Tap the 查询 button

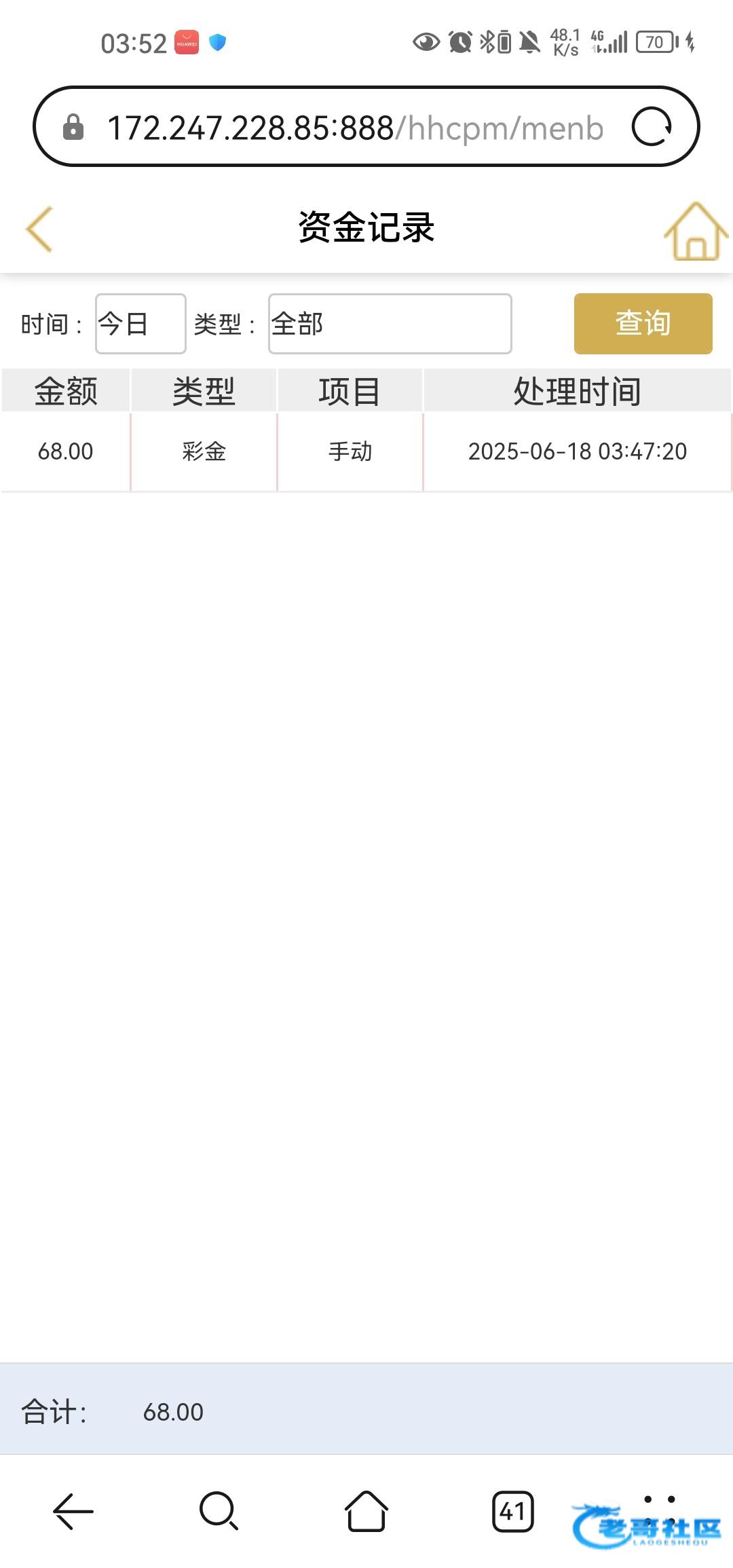click(643, 324)
